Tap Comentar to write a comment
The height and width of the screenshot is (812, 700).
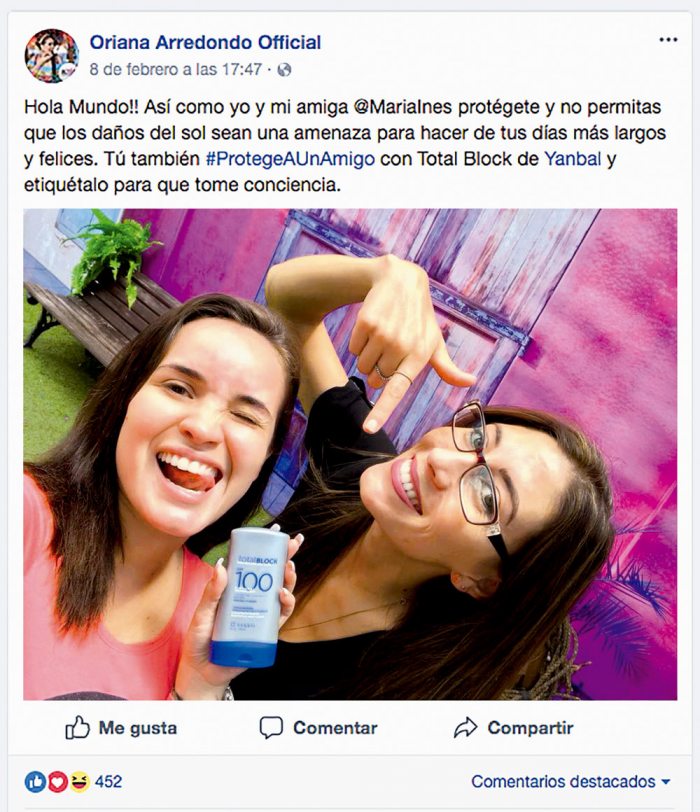[318, 728]
